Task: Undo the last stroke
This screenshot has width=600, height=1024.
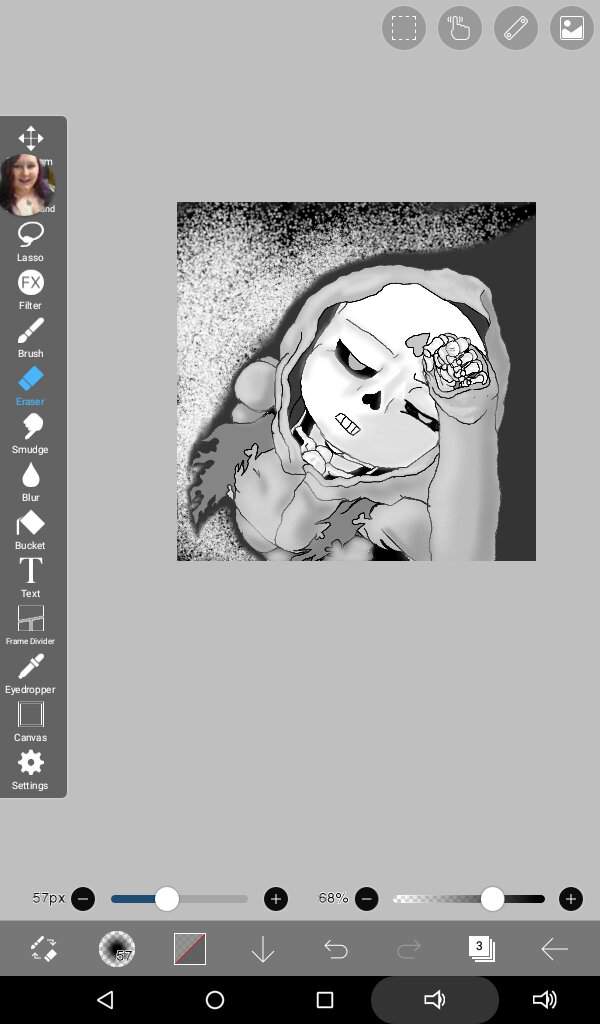Action: (336, 949)
